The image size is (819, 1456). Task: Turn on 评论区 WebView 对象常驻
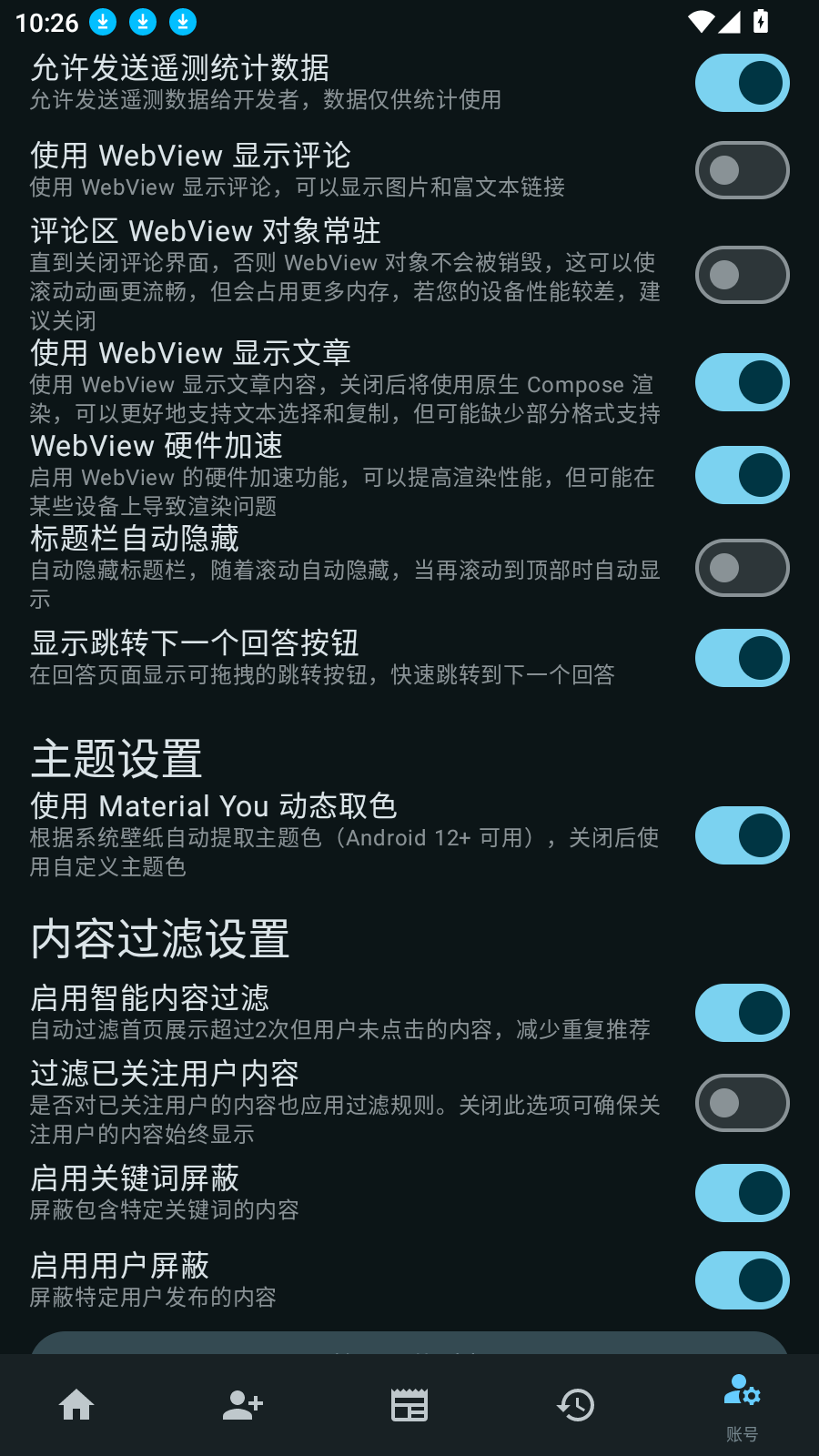[742, 274]
